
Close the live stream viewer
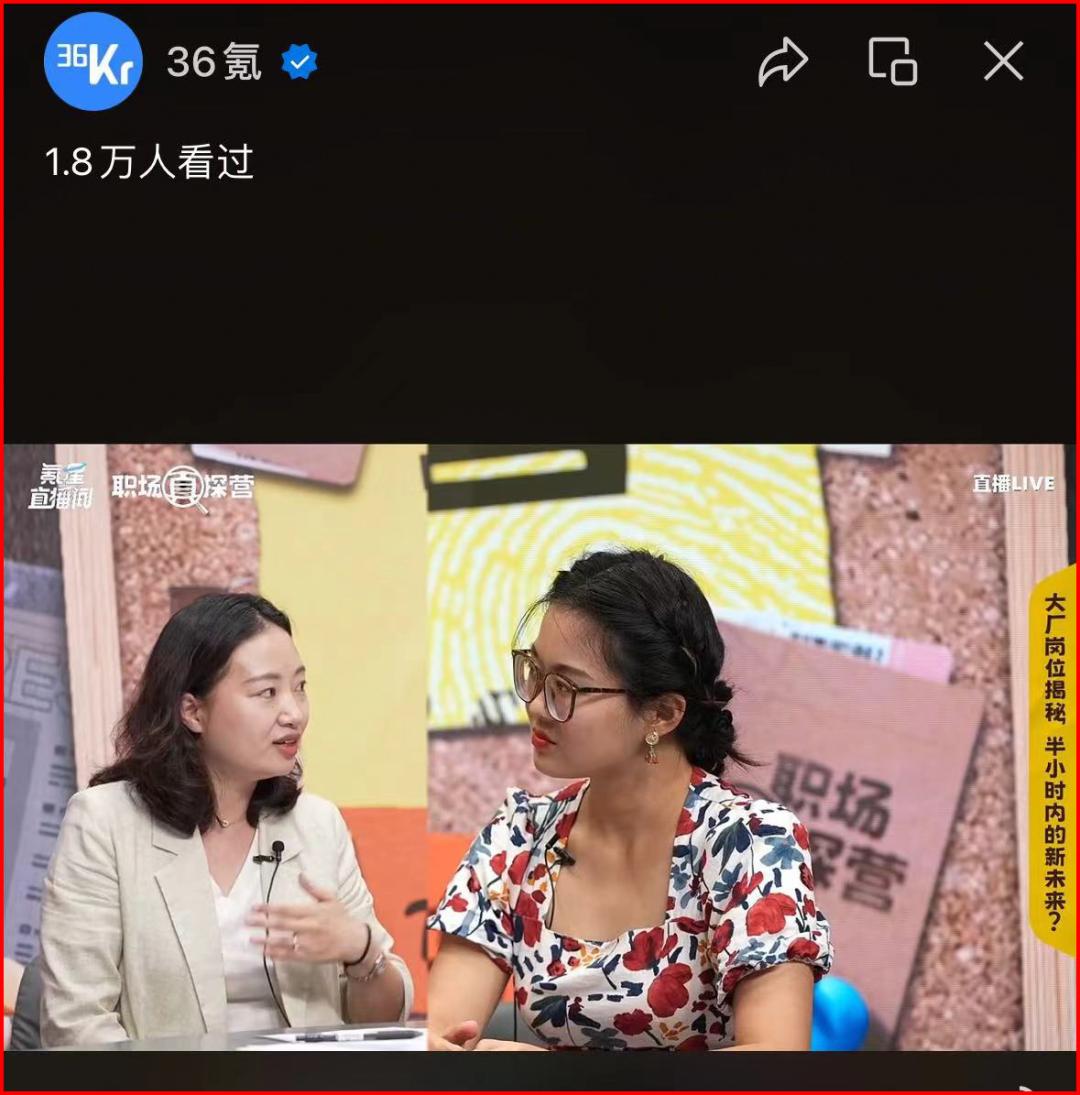tap(1003, 62)
